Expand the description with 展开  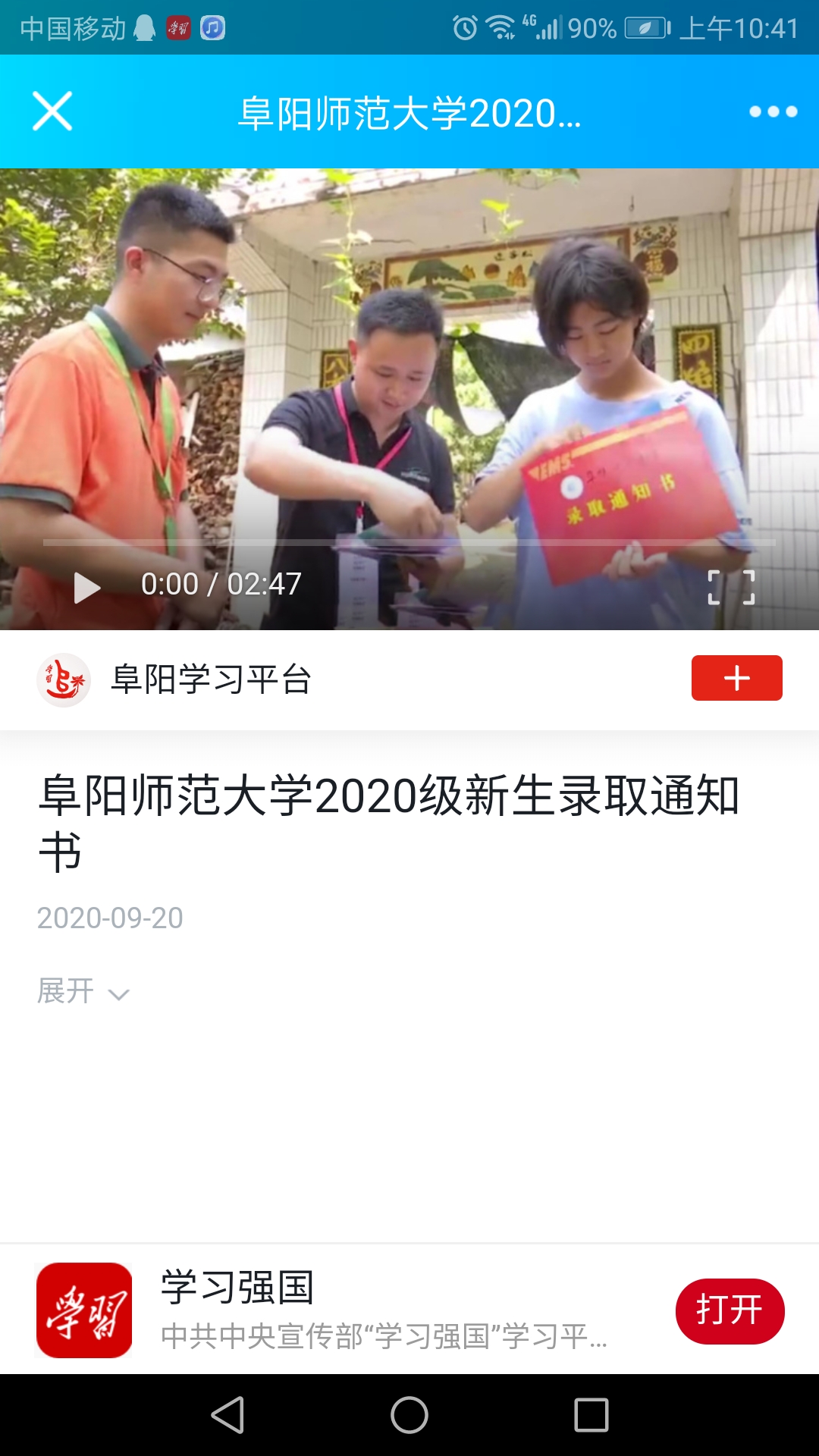[x=83, y=992]
